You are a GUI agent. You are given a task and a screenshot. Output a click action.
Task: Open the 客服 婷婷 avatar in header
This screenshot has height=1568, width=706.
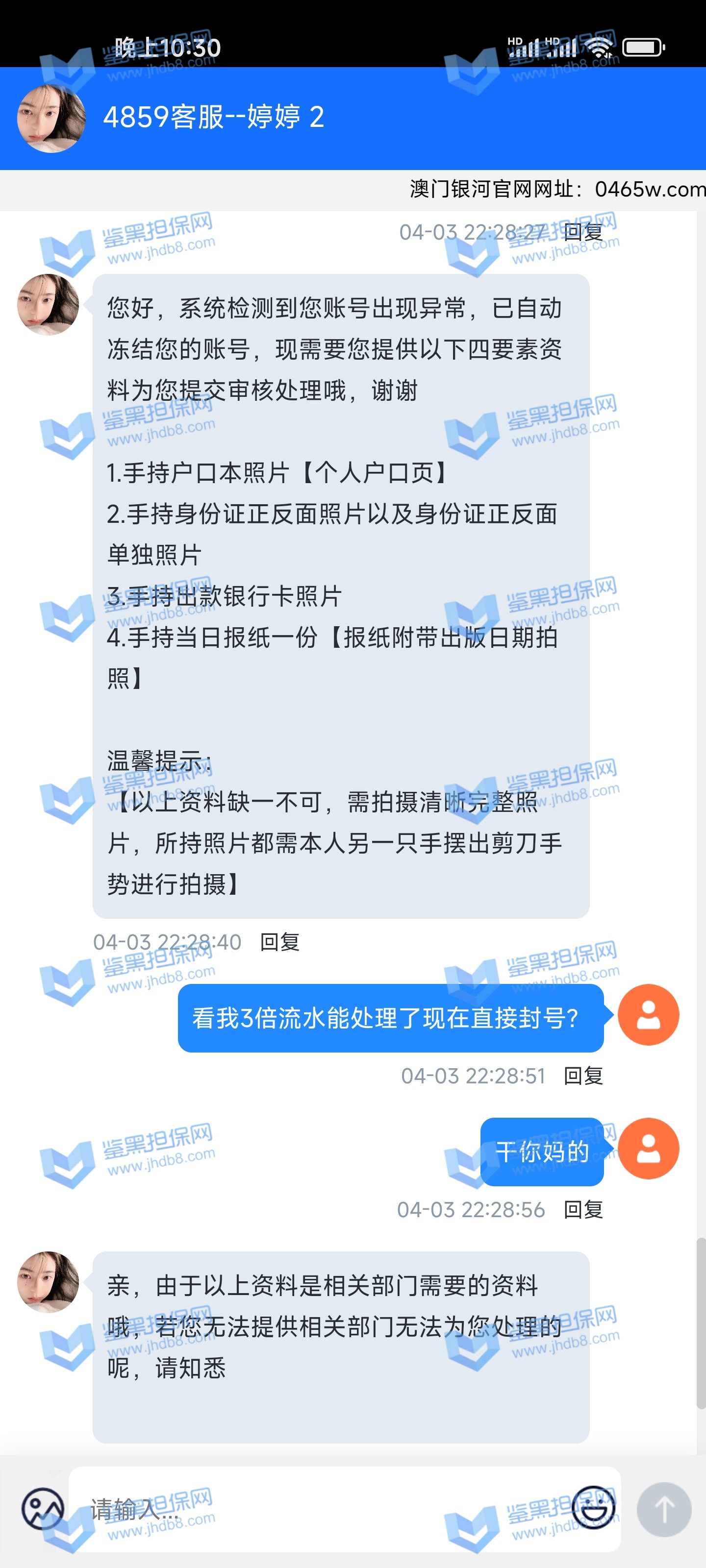click(x=51, y=118)
